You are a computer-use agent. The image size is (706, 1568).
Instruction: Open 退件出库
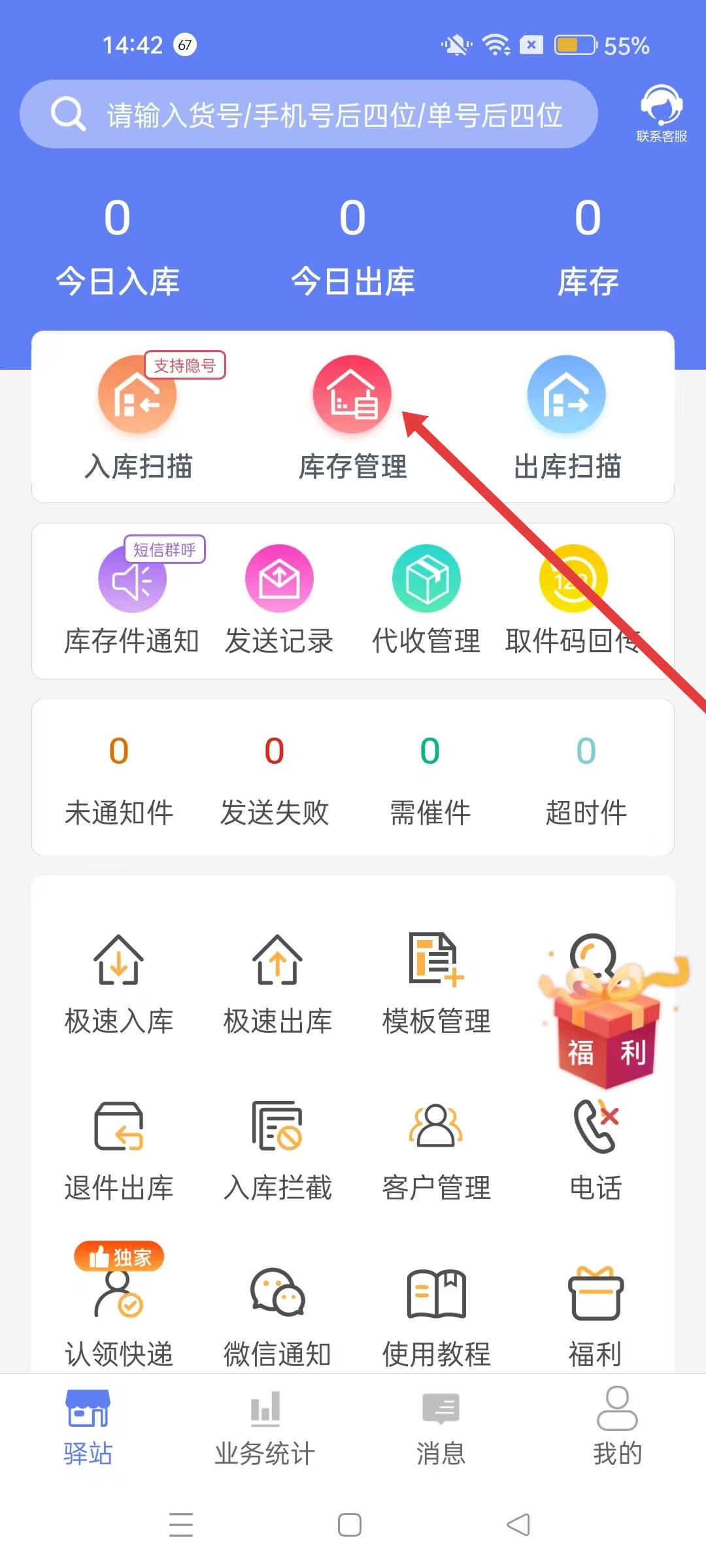(119, 1151)
